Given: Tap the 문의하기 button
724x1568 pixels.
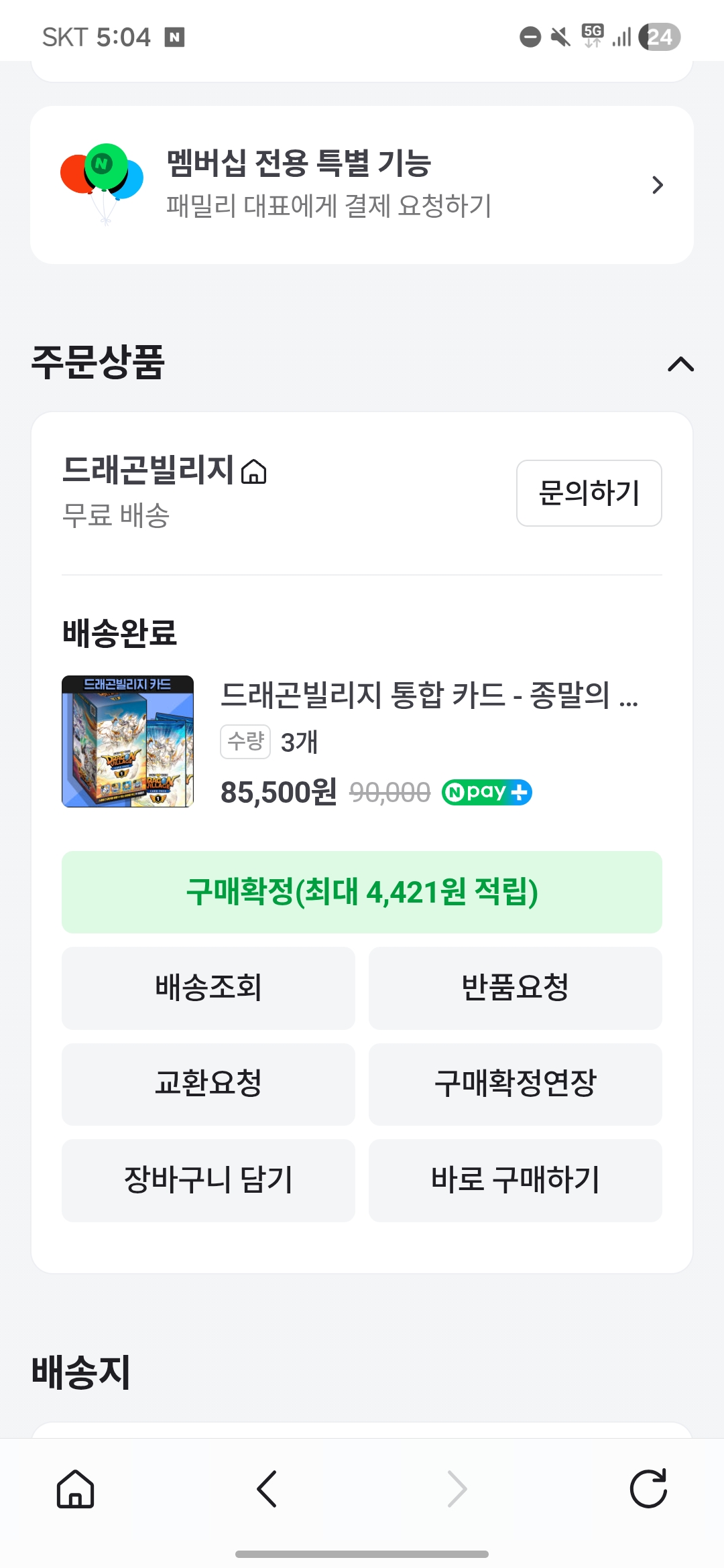Looking at the screenshot, I should [589, 493].
